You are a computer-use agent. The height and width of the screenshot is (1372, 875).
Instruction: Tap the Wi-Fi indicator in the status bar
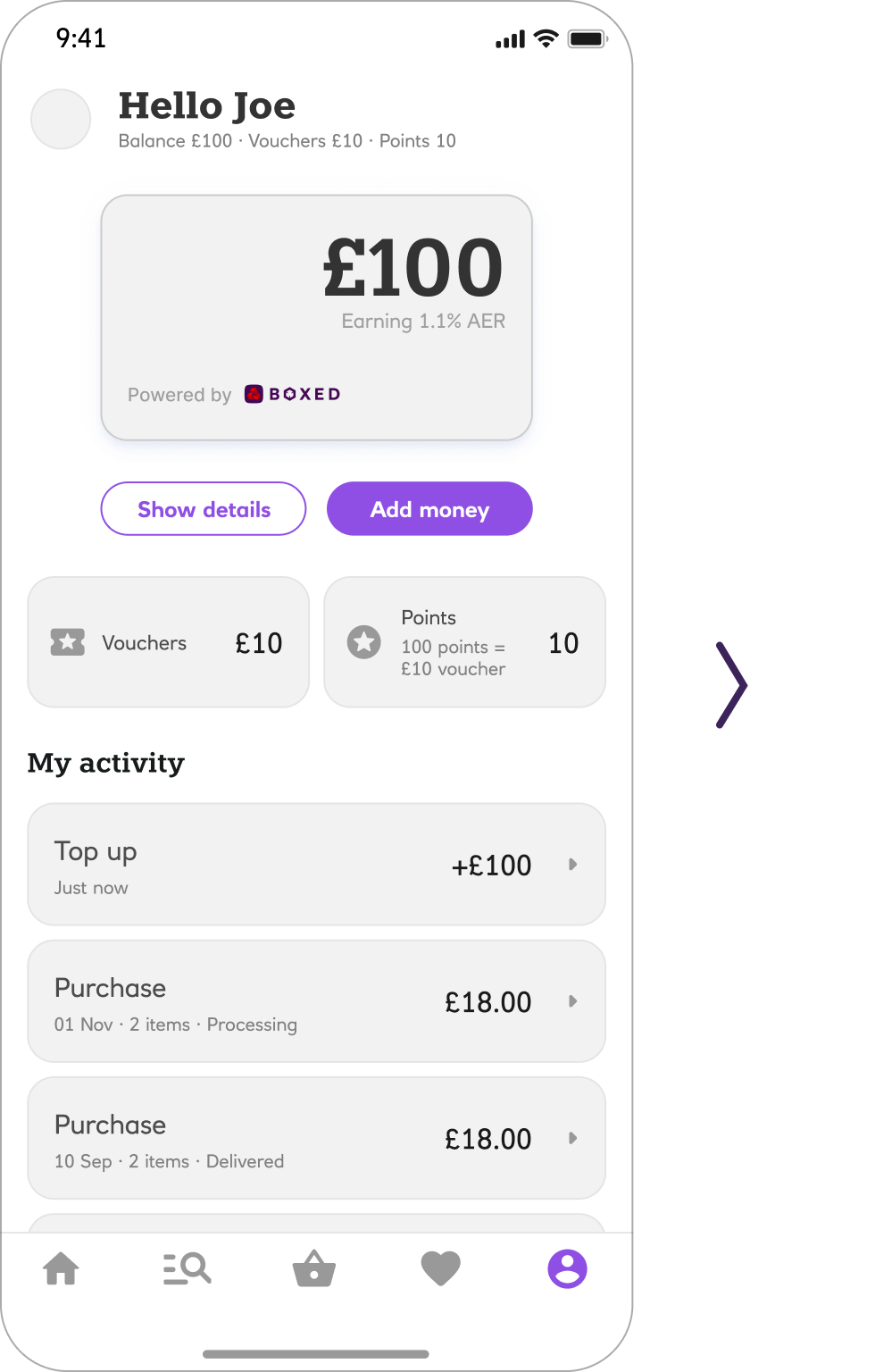click(546, 38)
